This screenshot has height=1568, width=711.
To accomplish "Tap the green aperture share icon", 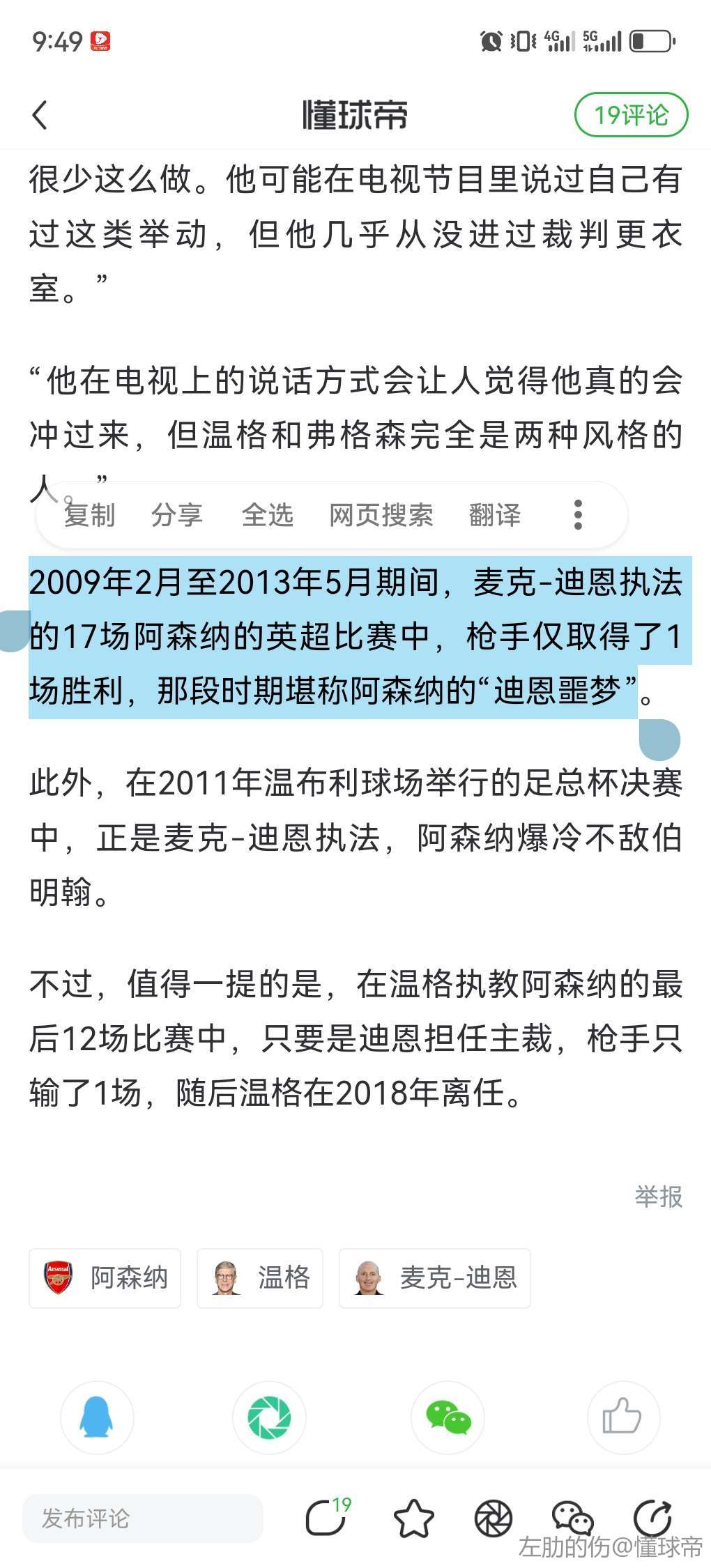I will (x=269, y=1417).
